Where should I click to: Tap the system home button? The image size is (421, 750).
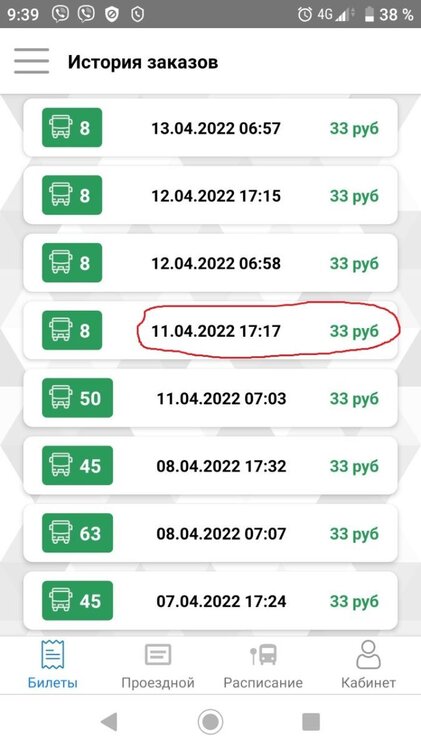click(210, 721)
